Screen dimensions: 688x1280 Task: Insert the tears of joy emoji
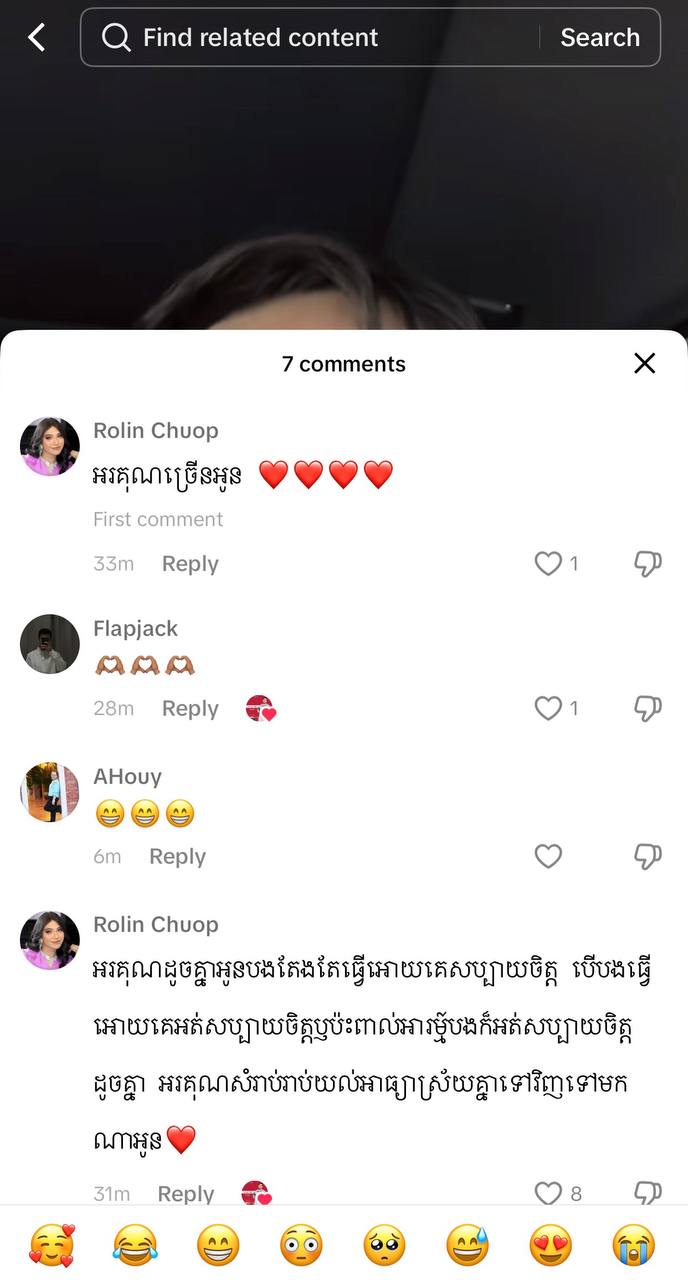point(135,1245)
